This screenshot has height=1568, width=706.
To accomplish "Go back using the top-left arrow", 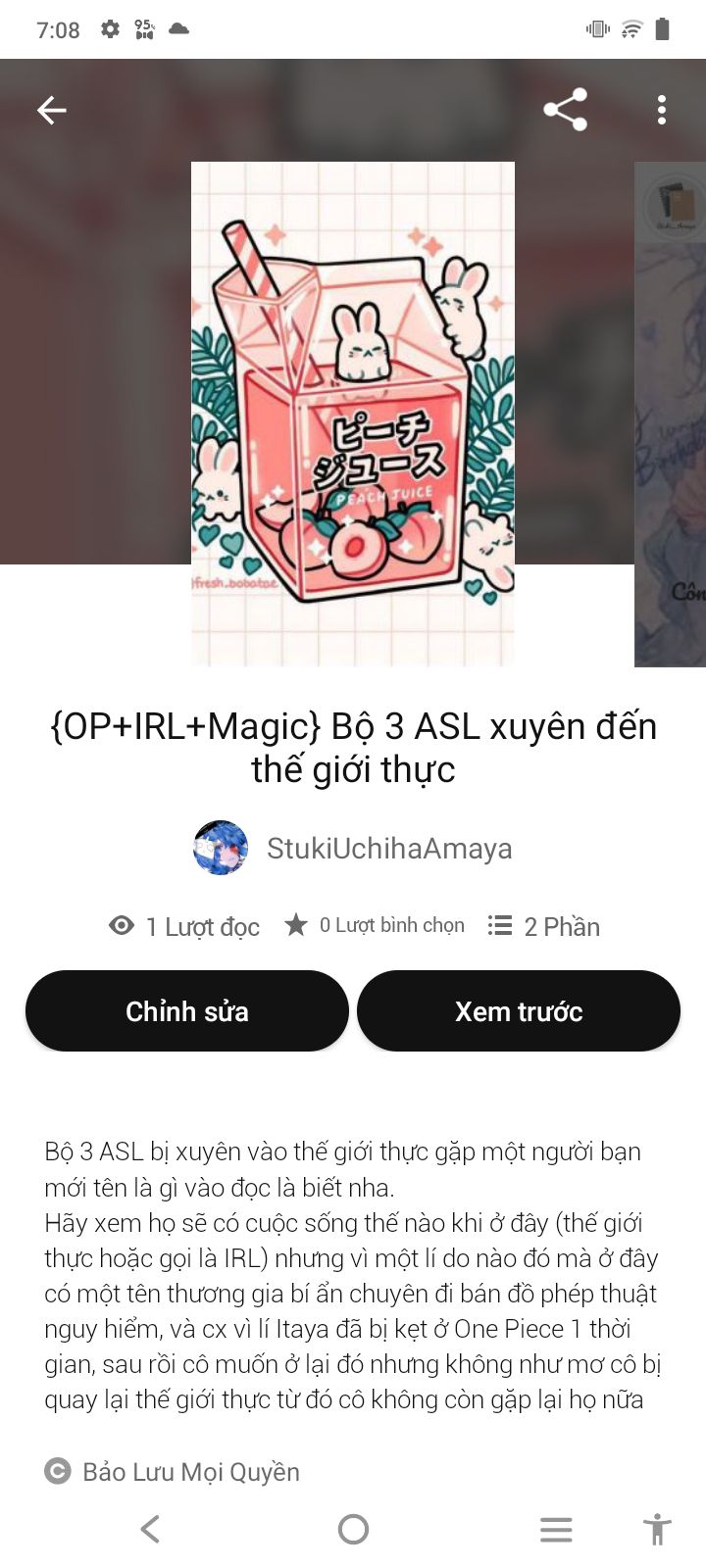I will (x=52, y=110).
